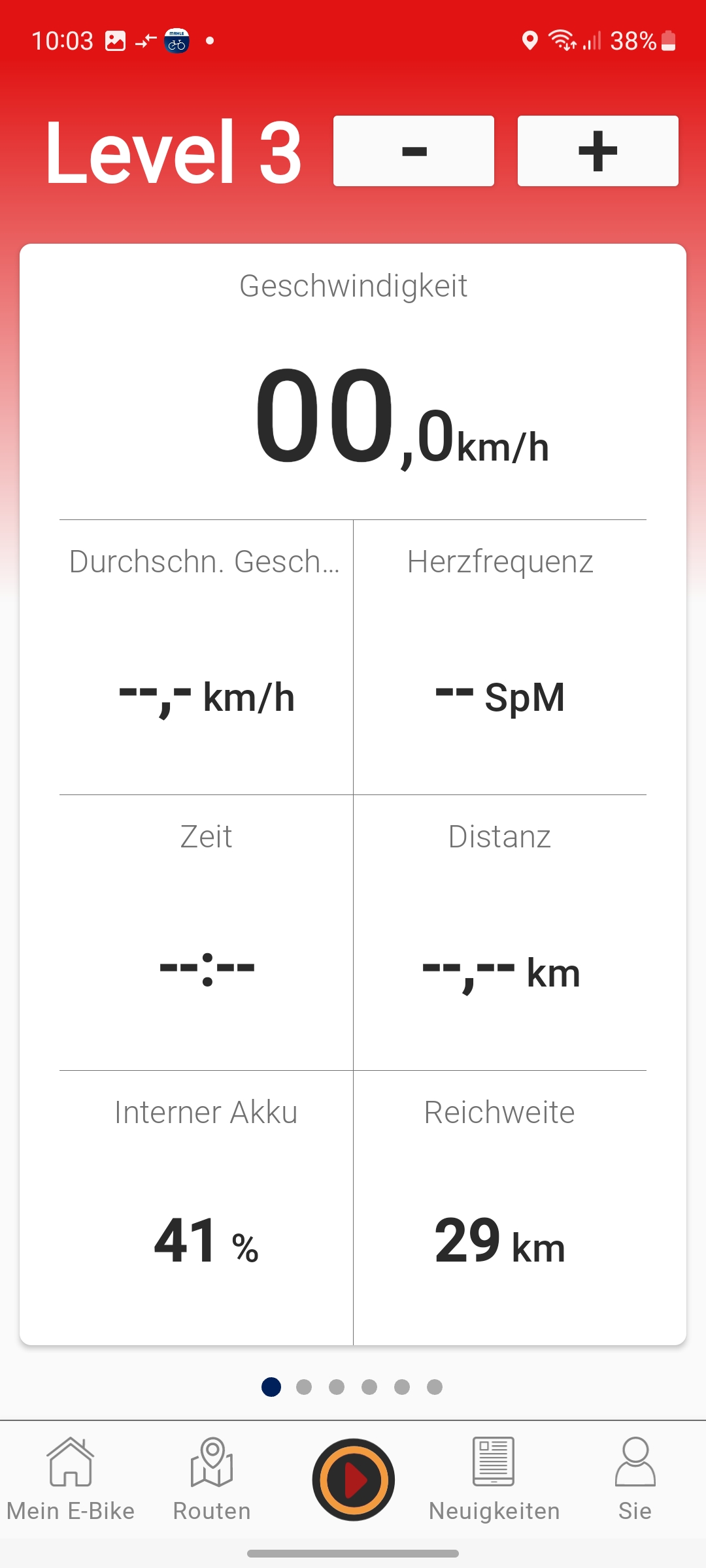Increase assist level with plus button
Screen dimensions: 706x1568
597,151
